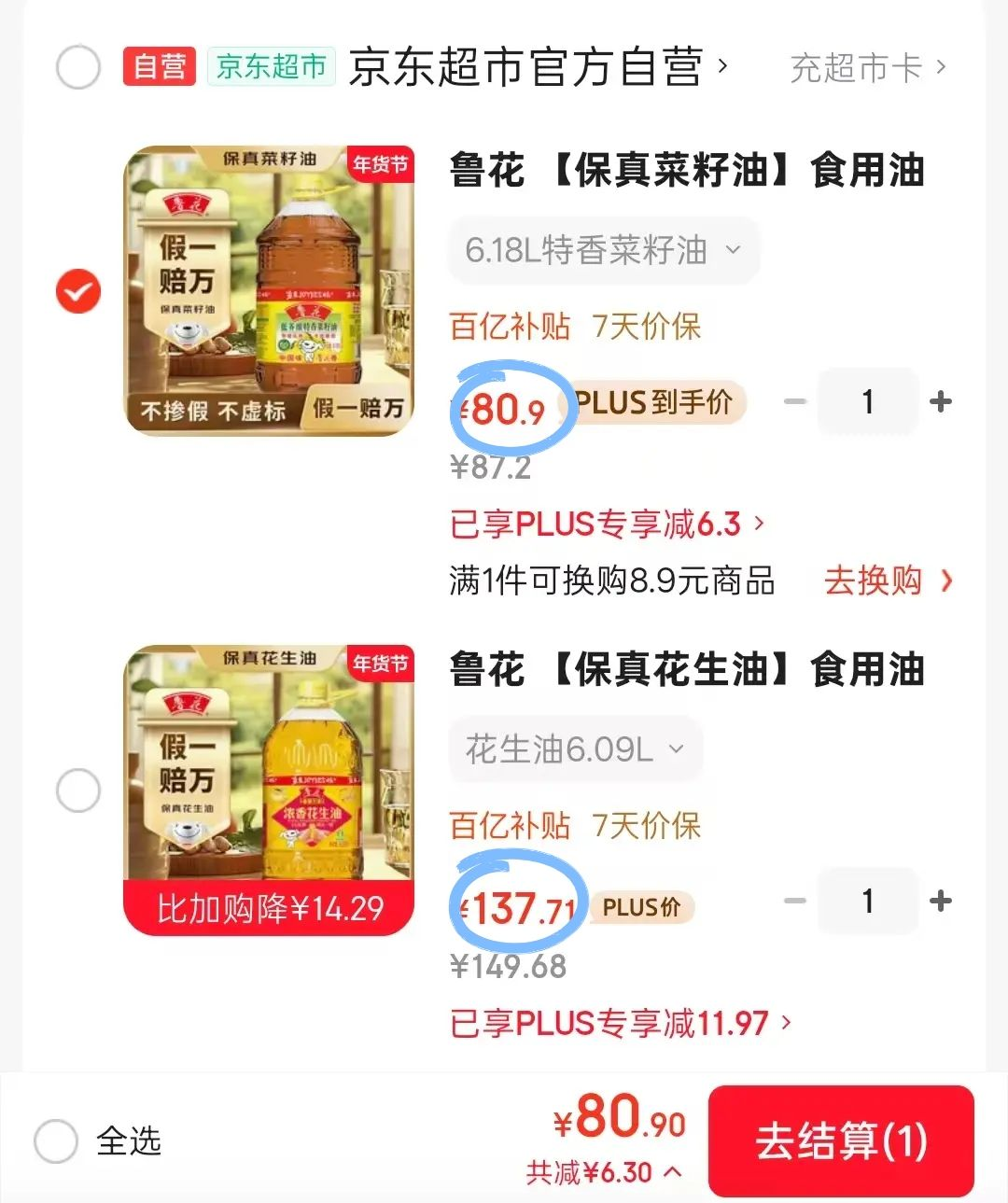View 已享PLUS专享减6.3 discount details
This screenshot has height=1203, width=1008.
click(607, 525)
